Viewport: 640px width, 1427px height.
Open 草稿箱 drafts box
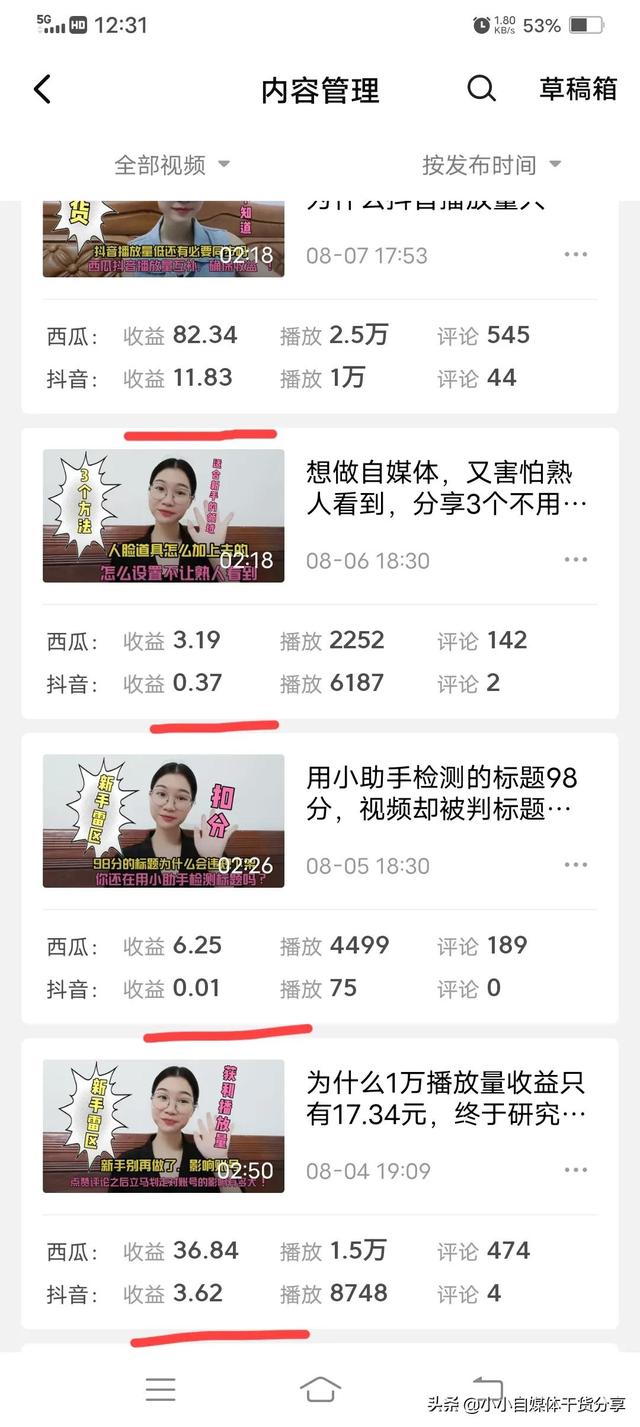(578, 90)
